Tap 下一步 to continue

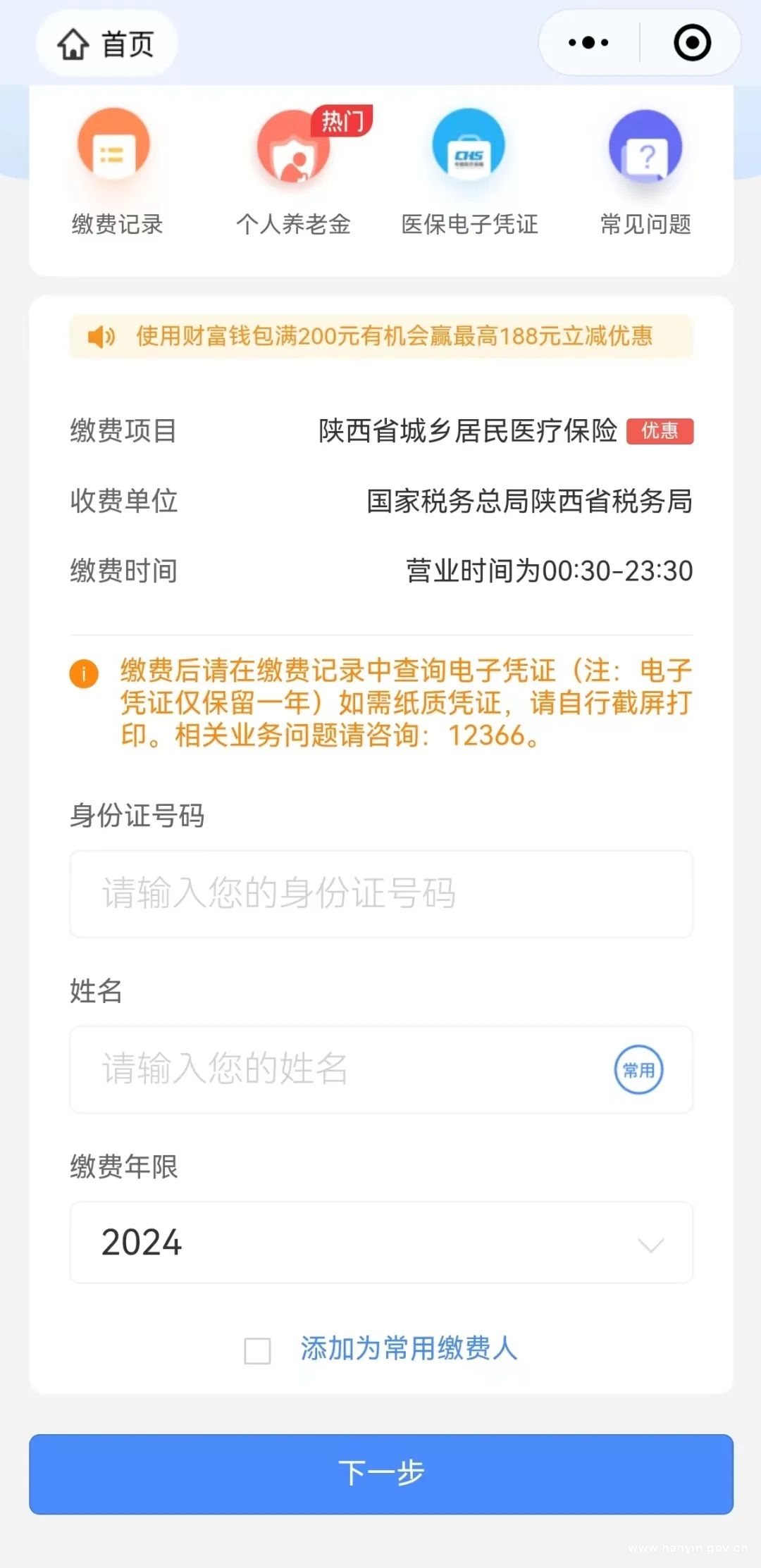[381, 1474]
